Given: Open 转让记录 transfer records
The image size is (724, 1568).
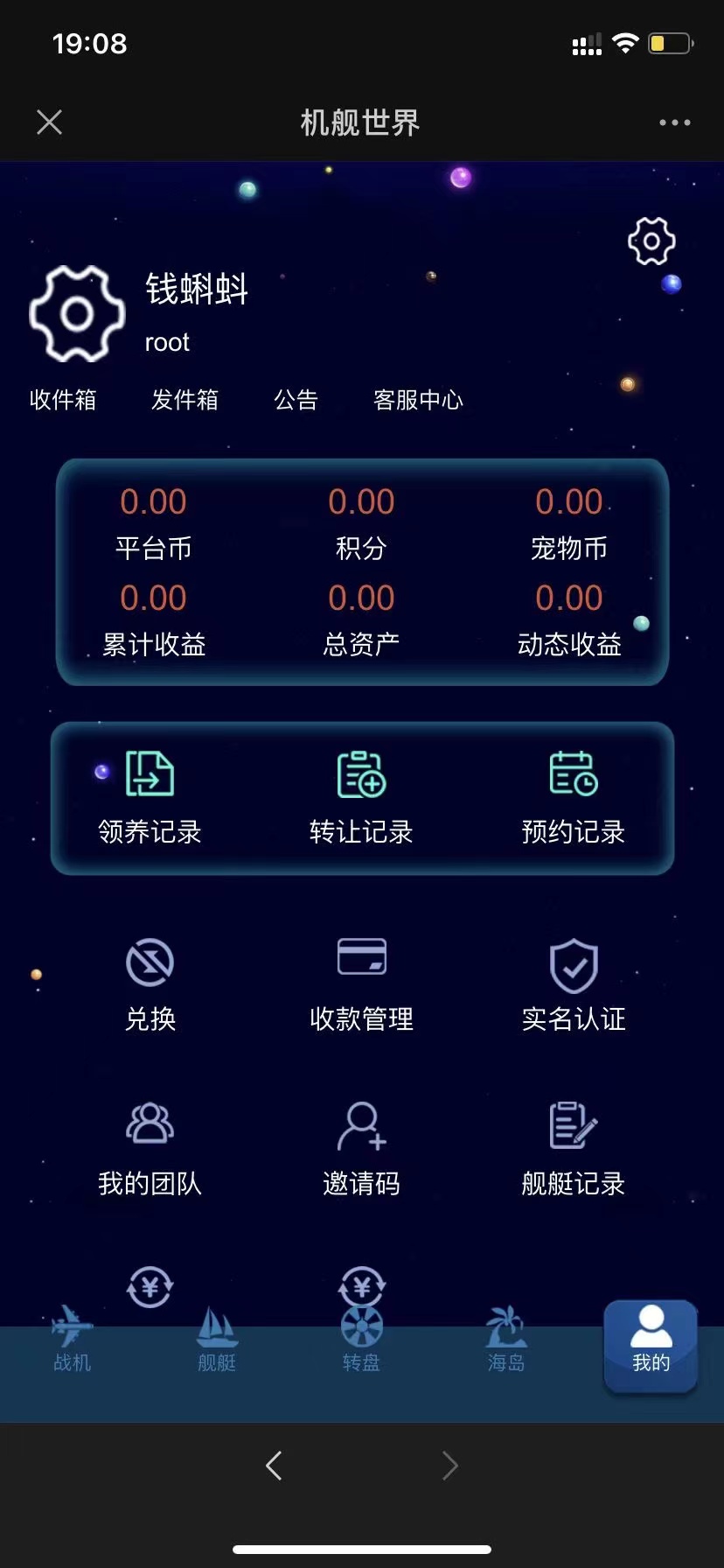Looking at the screenshot, I should [x=361, y=797].
